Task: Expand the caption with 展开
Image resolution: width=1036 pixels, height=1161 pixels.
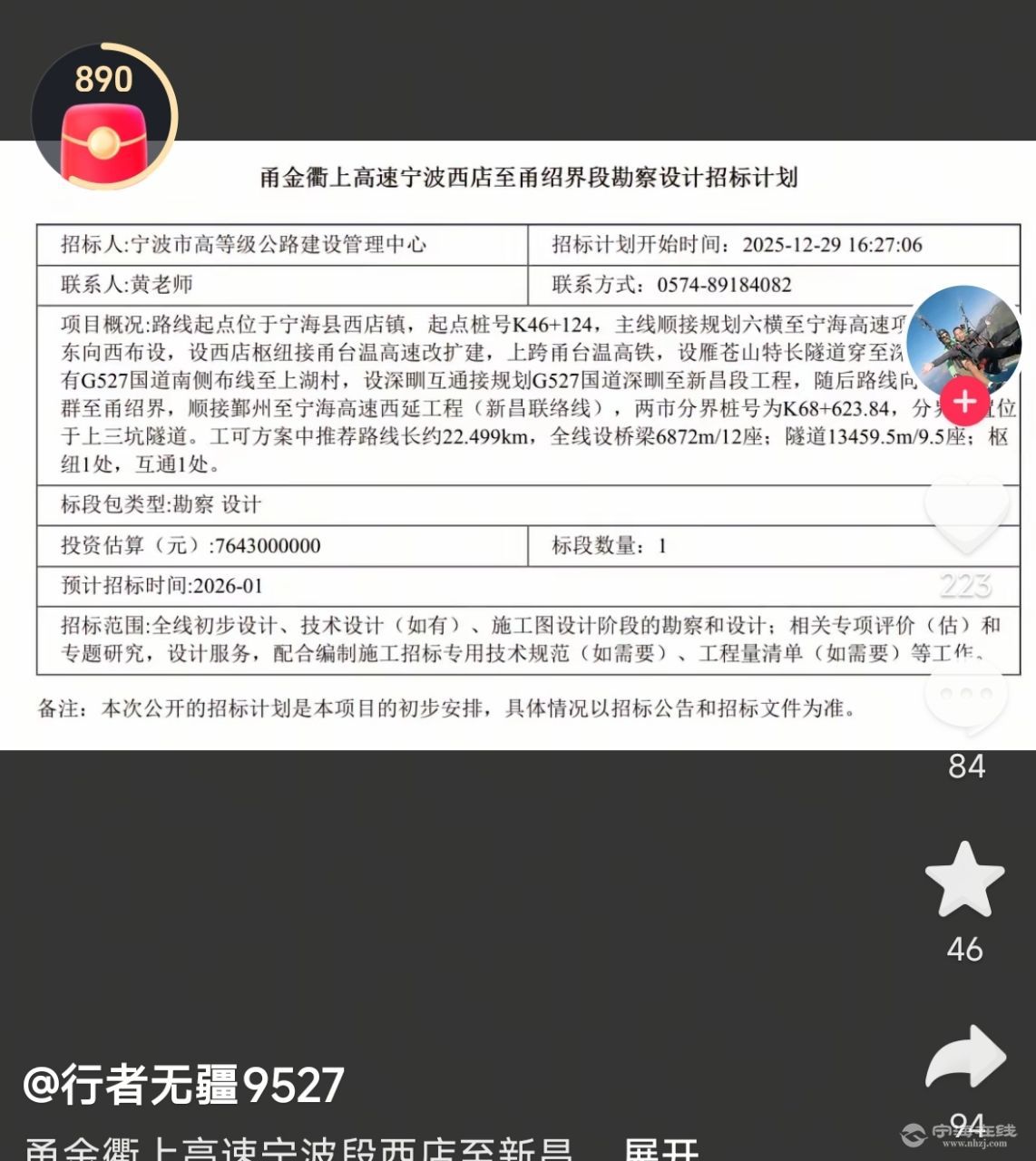Action: (x=660, y=1148)
